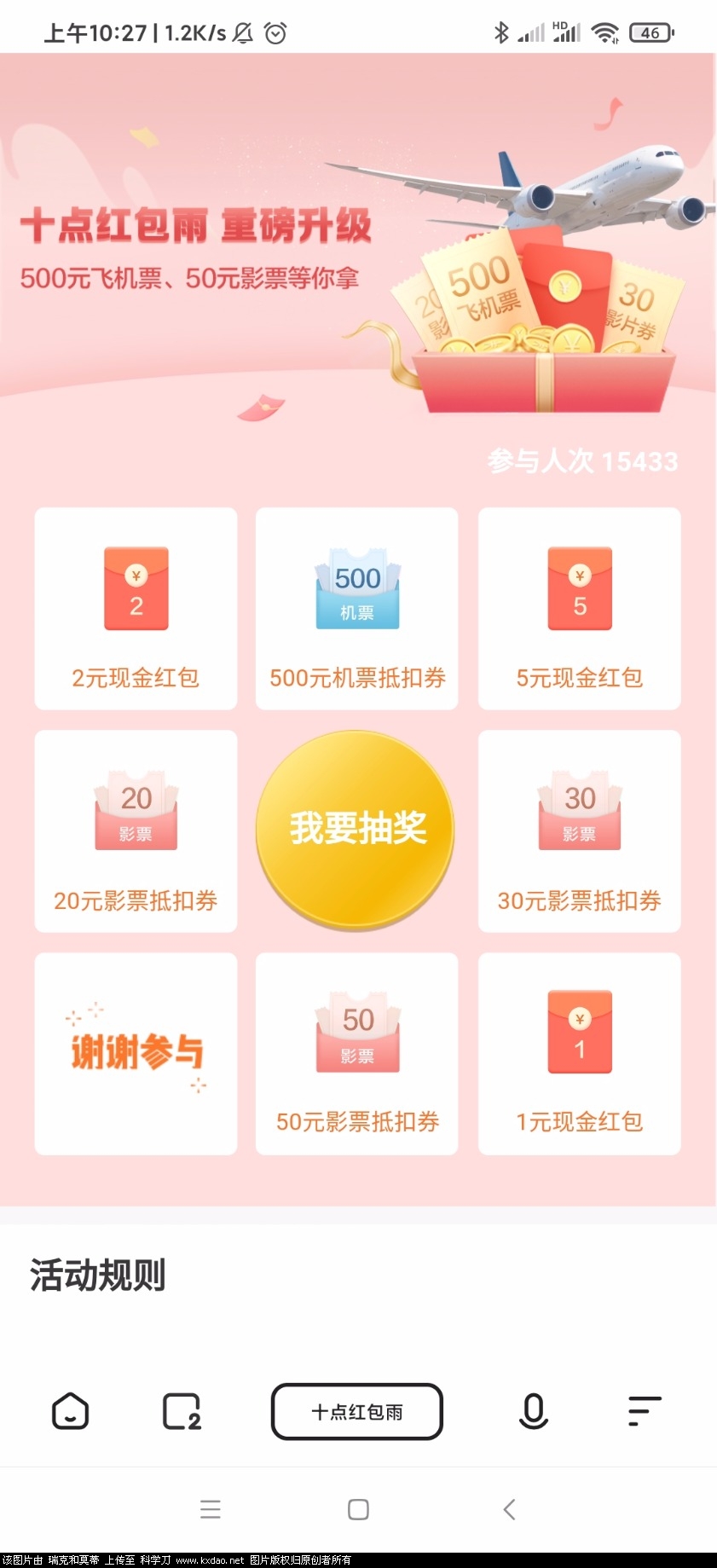Tap the 十点红包雨 address bar
The width and height of the screenshot is (717, 1568).
[356, 1411]
